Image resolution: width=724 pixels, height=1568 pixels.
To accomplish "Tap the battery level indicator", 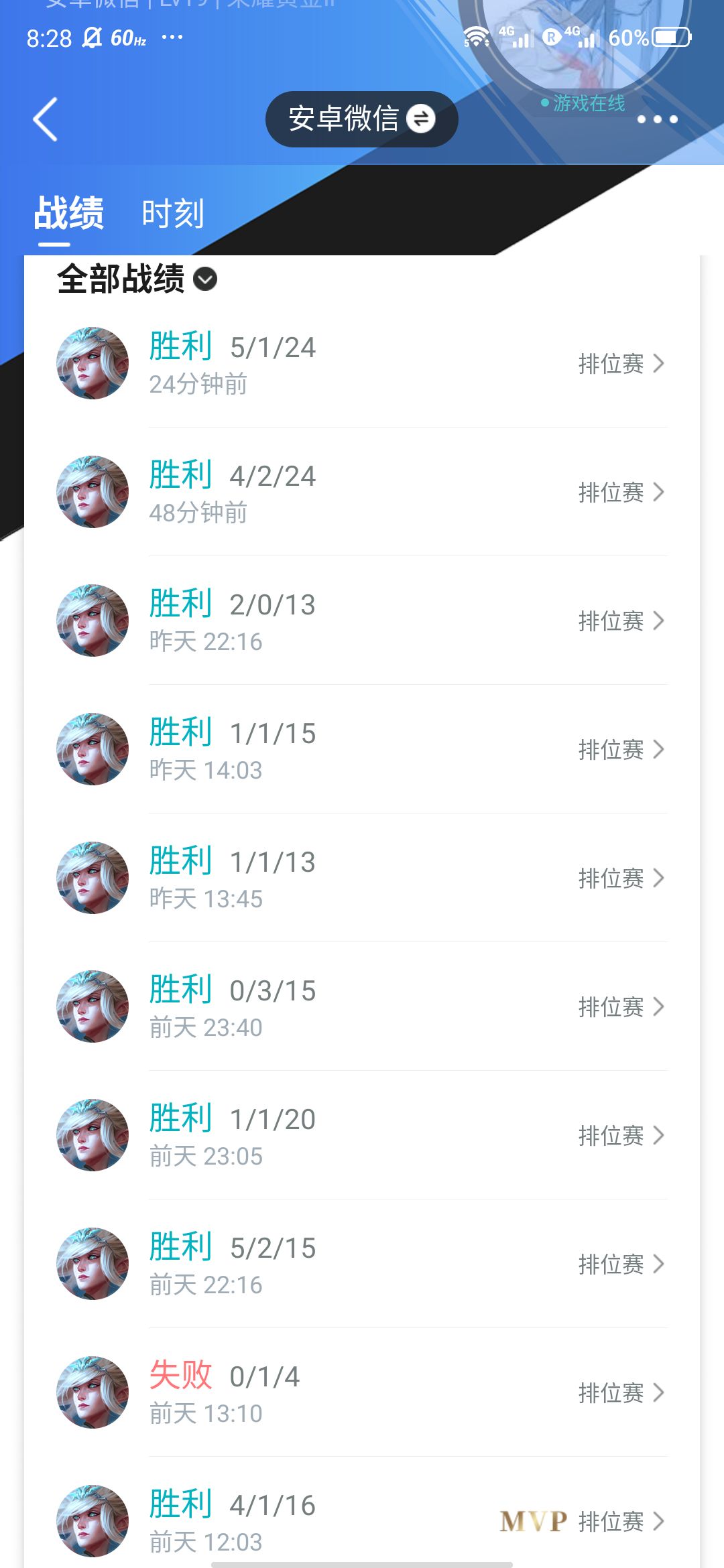I will point(667,38).
